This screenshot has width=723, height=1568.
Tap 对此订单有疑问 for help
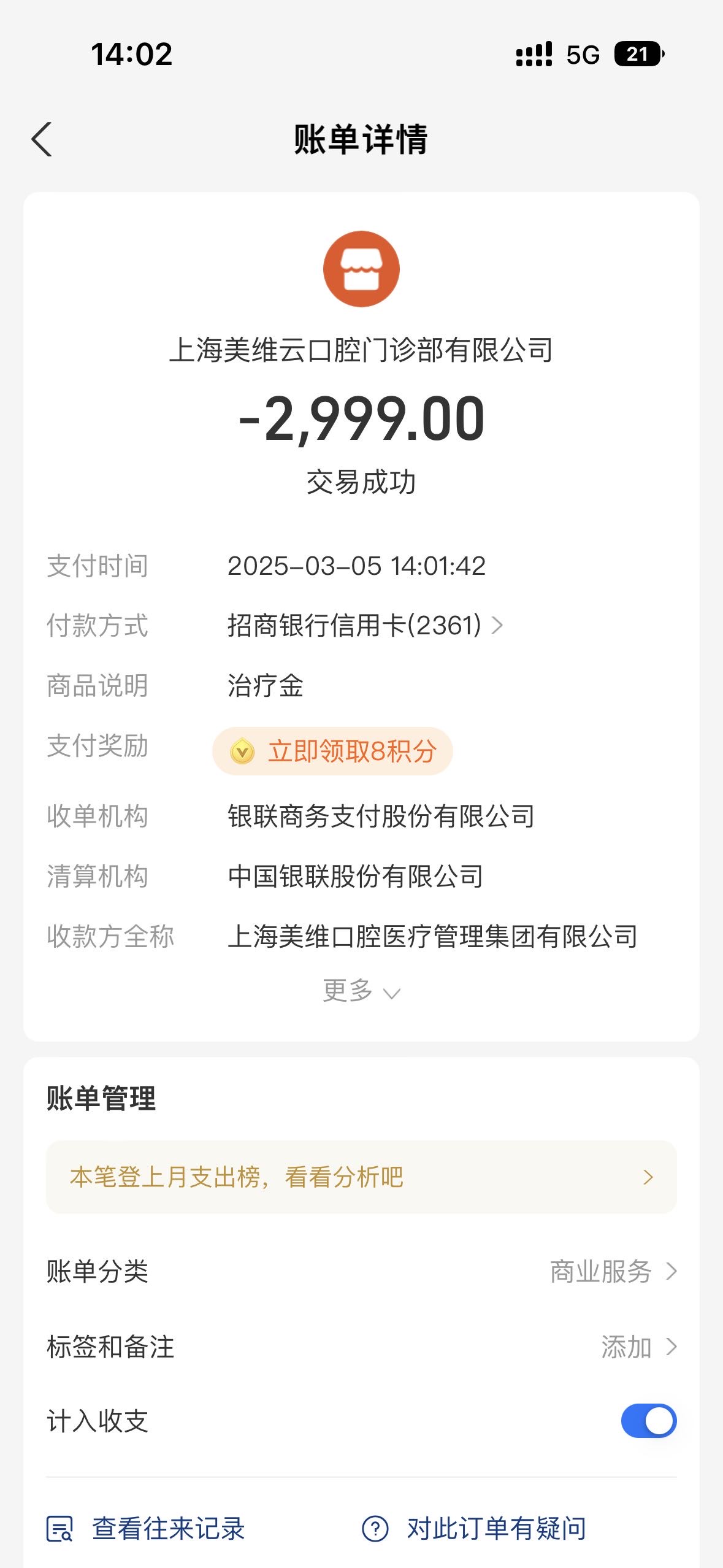tap(474, 1529)
